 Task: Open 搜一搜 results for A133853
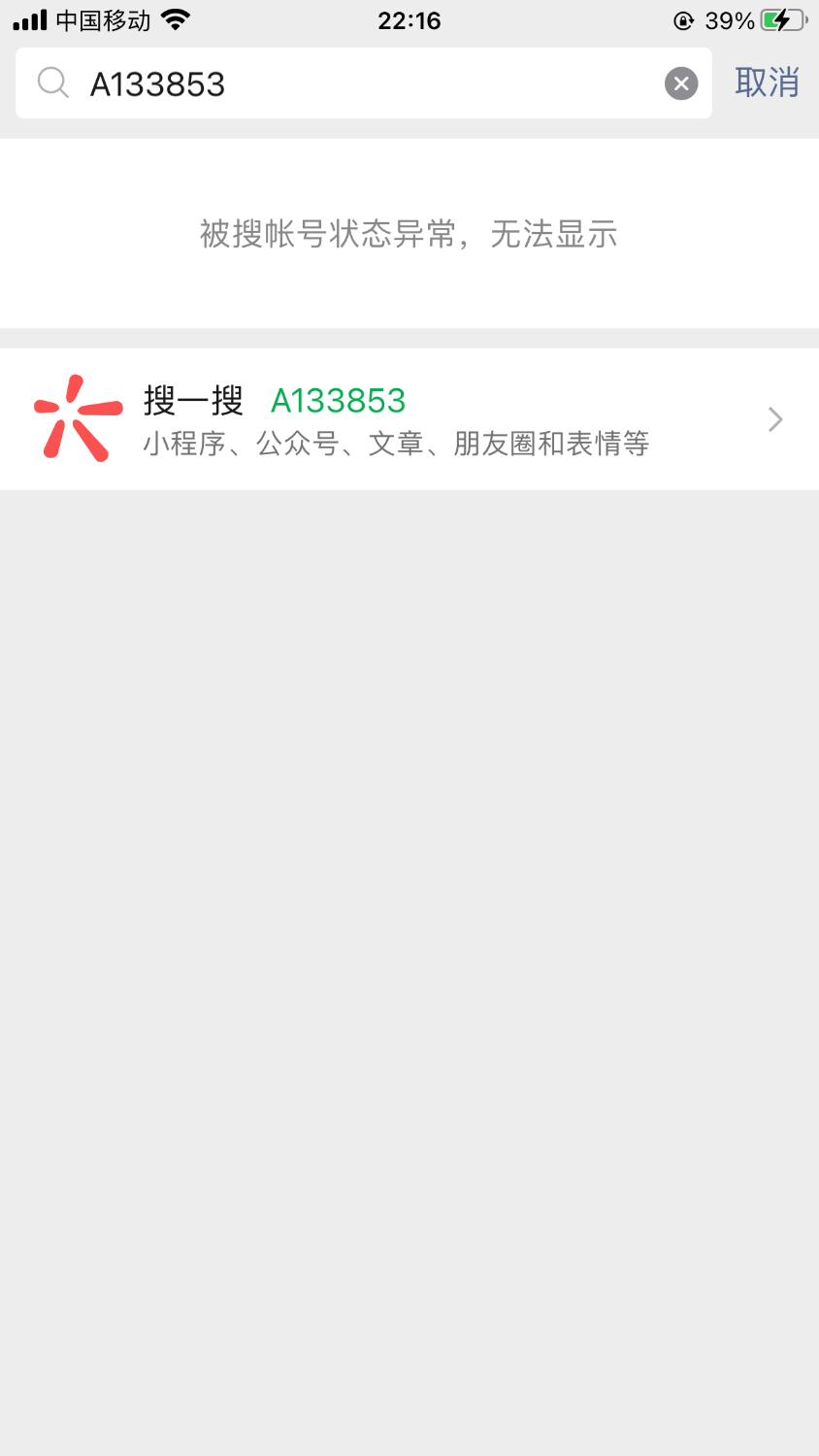[408, 419]
